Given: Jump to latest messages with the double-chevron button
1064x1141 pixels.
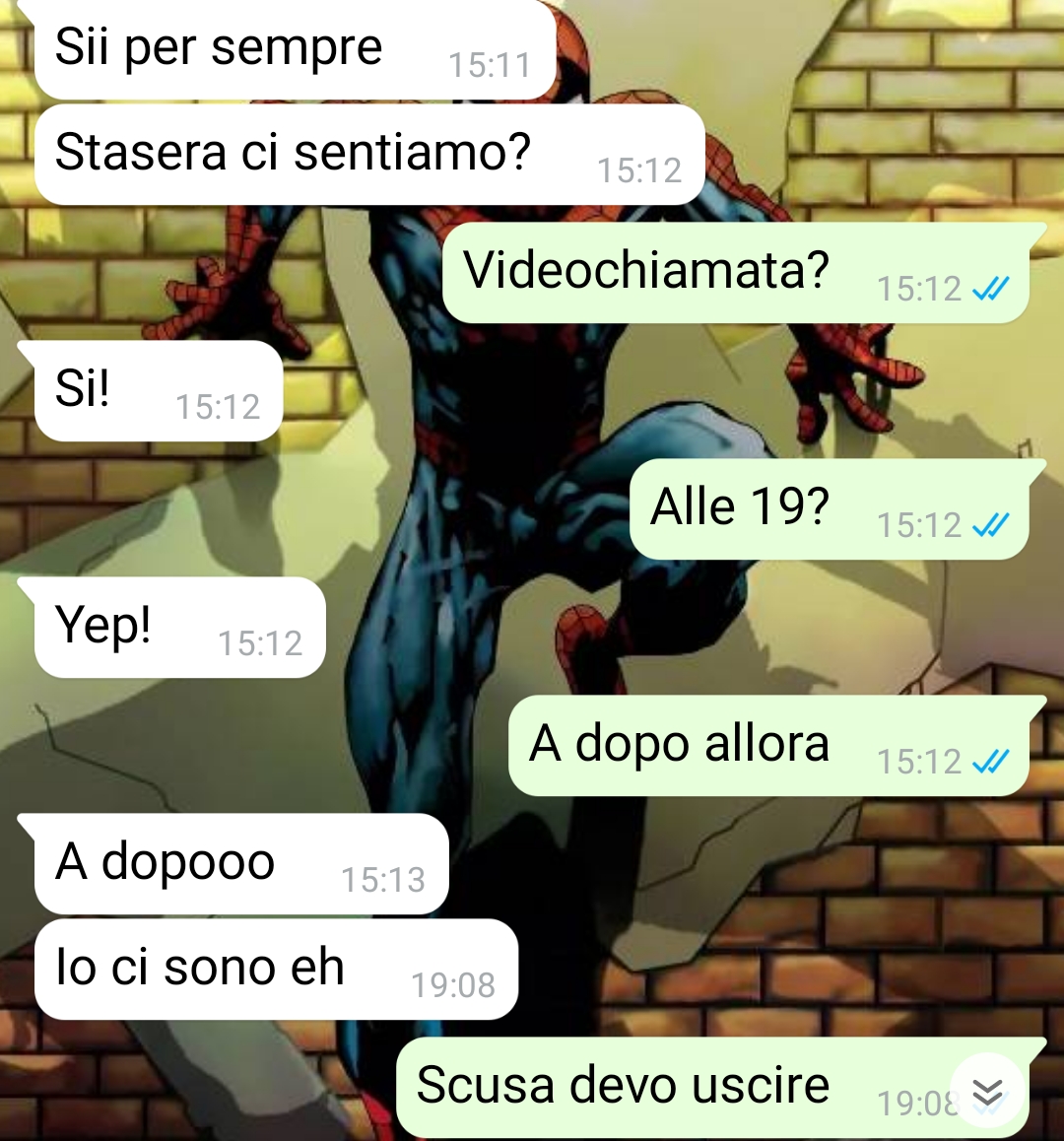Looking at the screenshot, I should 987,1092.
